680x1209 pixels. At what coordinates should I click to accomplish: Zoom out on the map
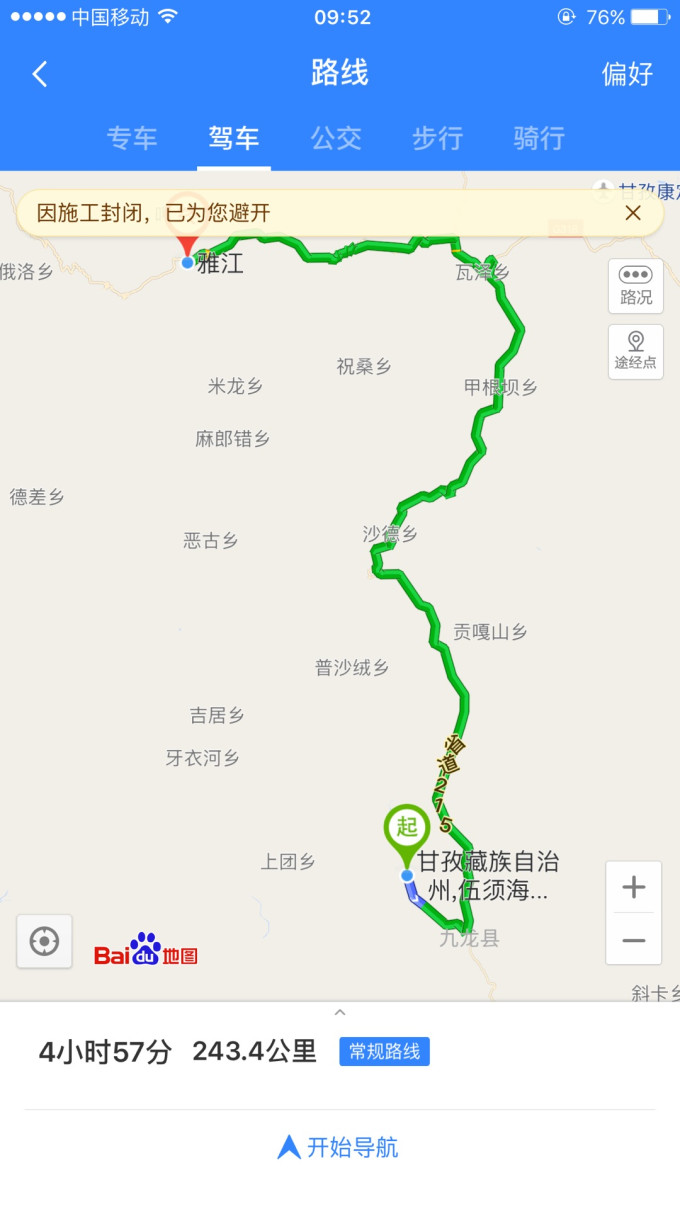tap(634, 940)
